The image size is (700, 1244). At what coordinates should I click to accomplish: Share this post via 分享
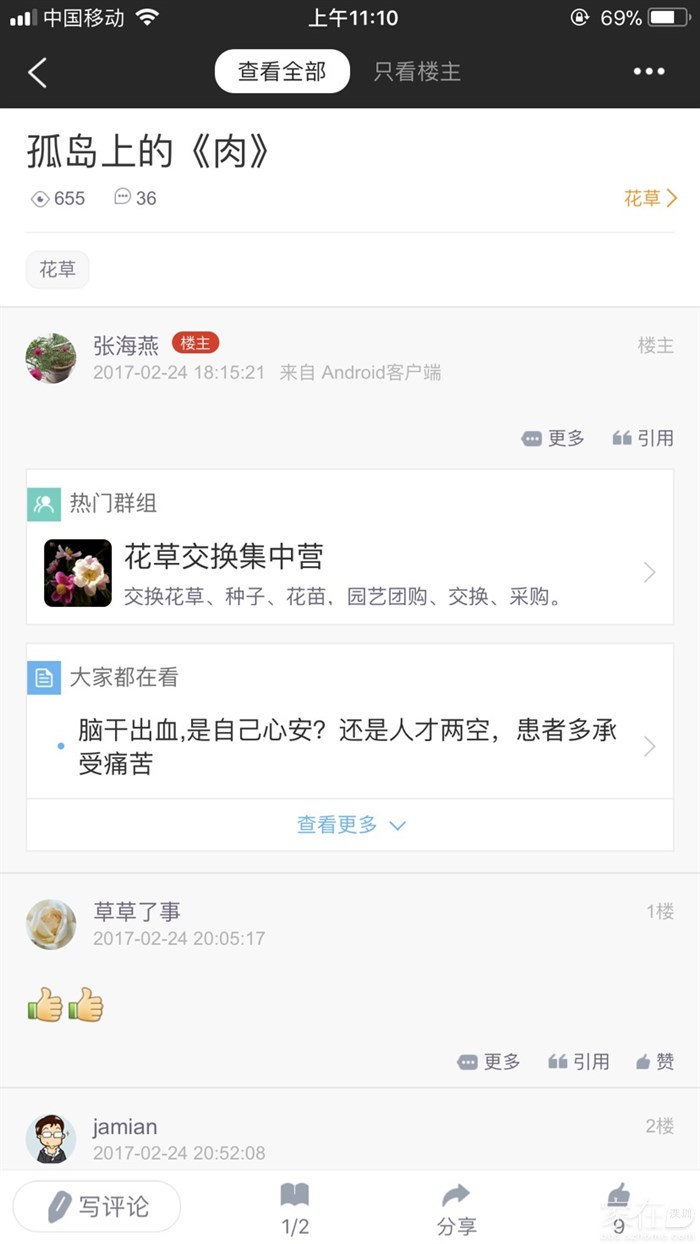[457, 1208]
